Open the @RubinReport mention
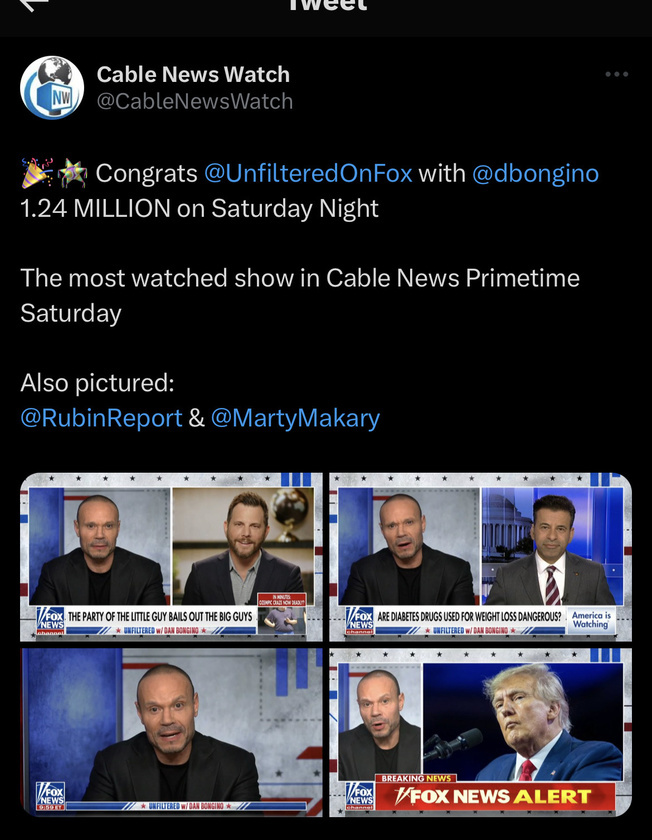The width and height of the screenshot is (652, 840). click(x=101, y=417)
